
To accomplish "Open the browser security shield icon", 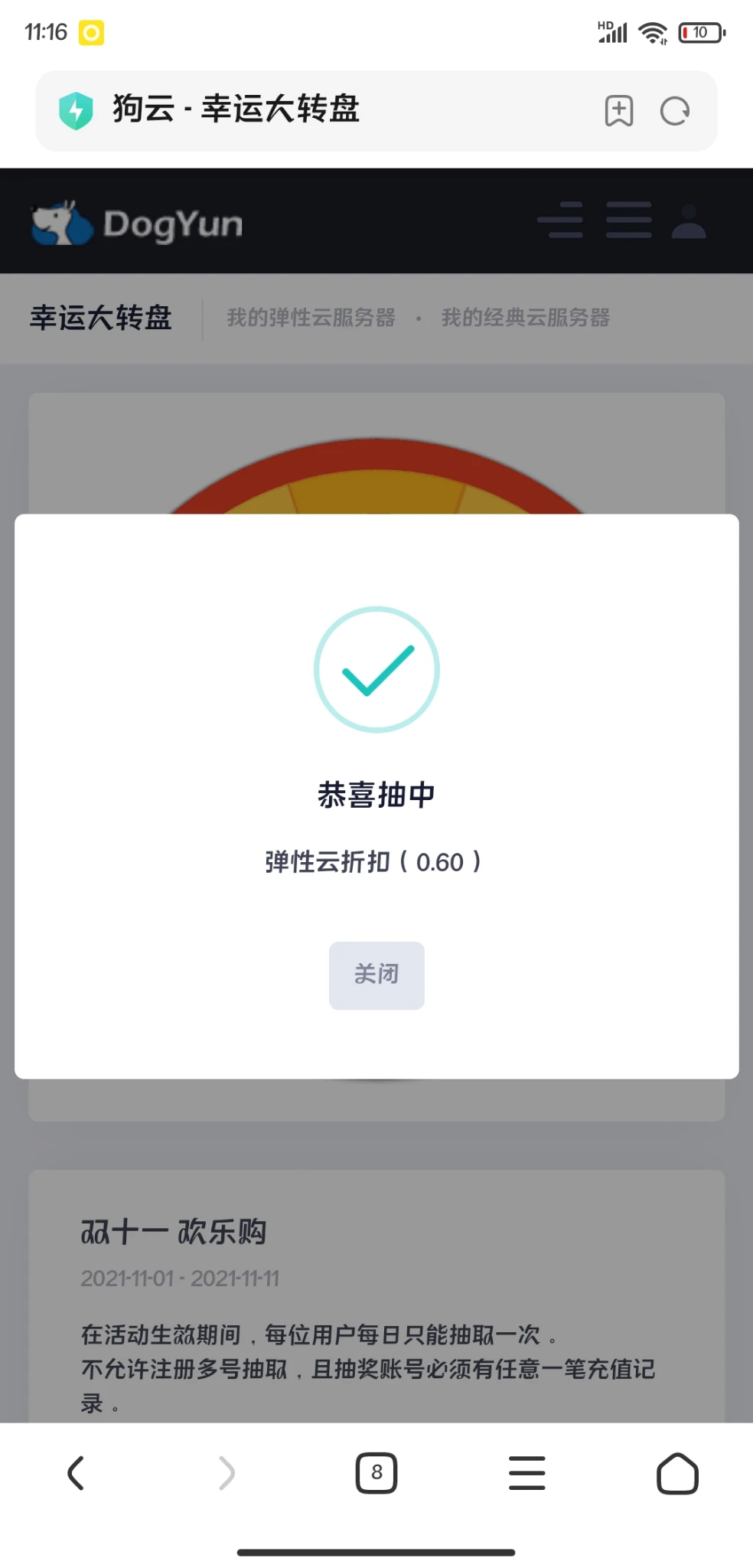I will point(76,110).
